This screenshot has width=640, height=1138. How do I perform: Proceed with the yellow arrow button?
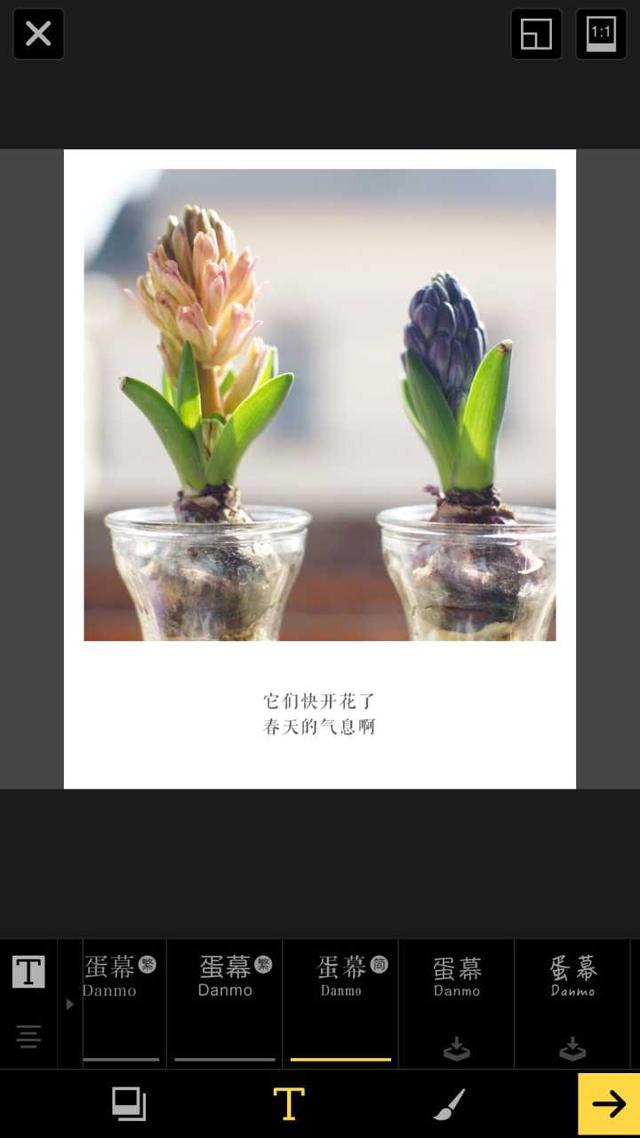click(x=608, y=1104)
